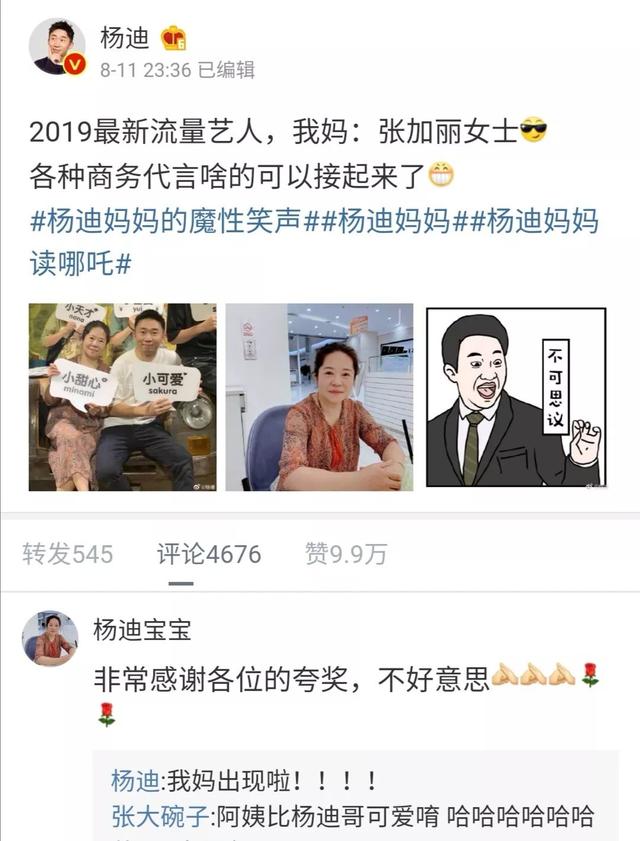Open 杨迪's profile picture at the post top
The width and height of the screenshot is (640, 841).
(x=56, y=46)
